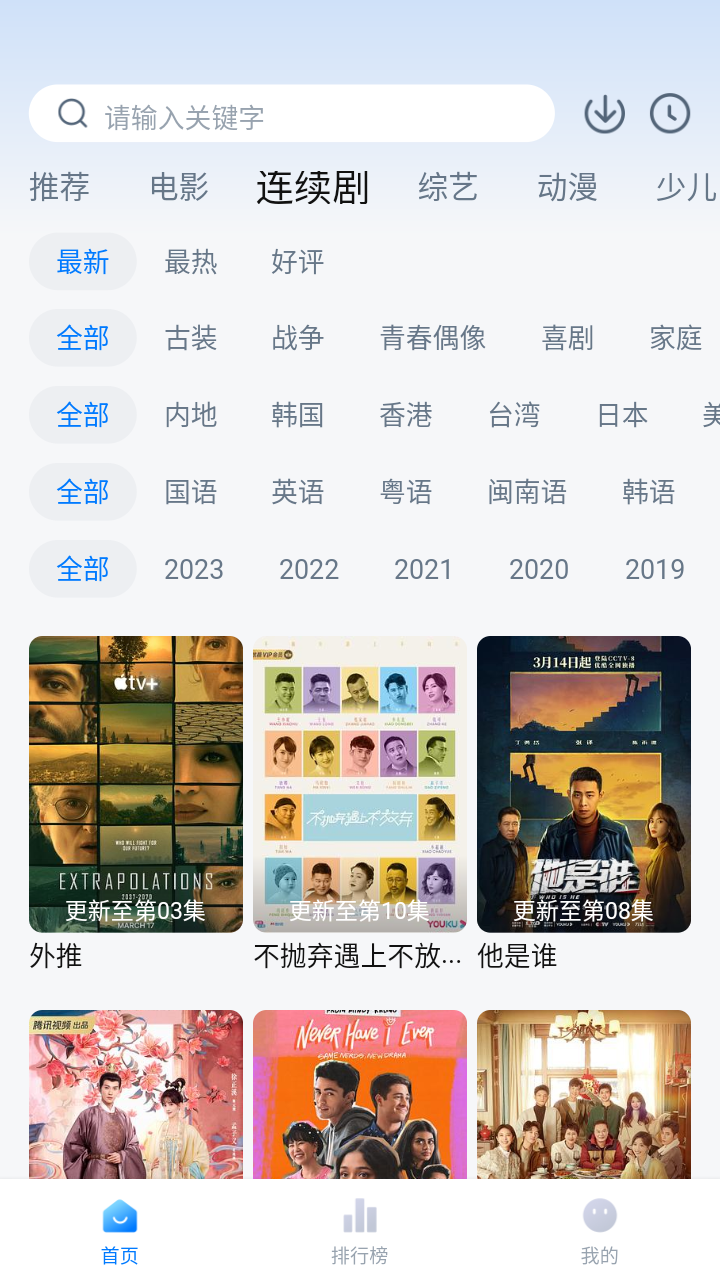Switch to the 电影 tab

point(179,187)
